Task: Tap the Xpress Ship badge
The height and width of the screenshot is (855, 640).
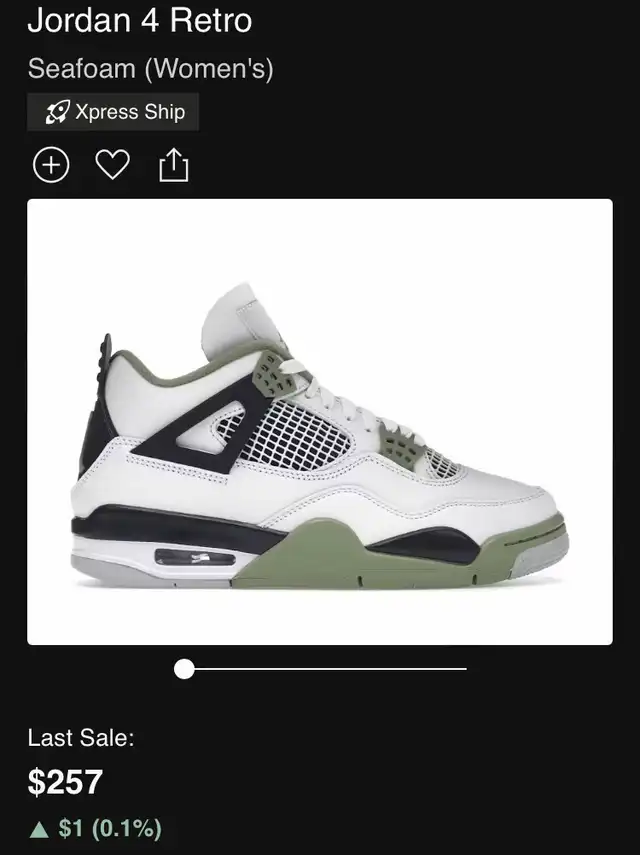Action: coord(113,112)
